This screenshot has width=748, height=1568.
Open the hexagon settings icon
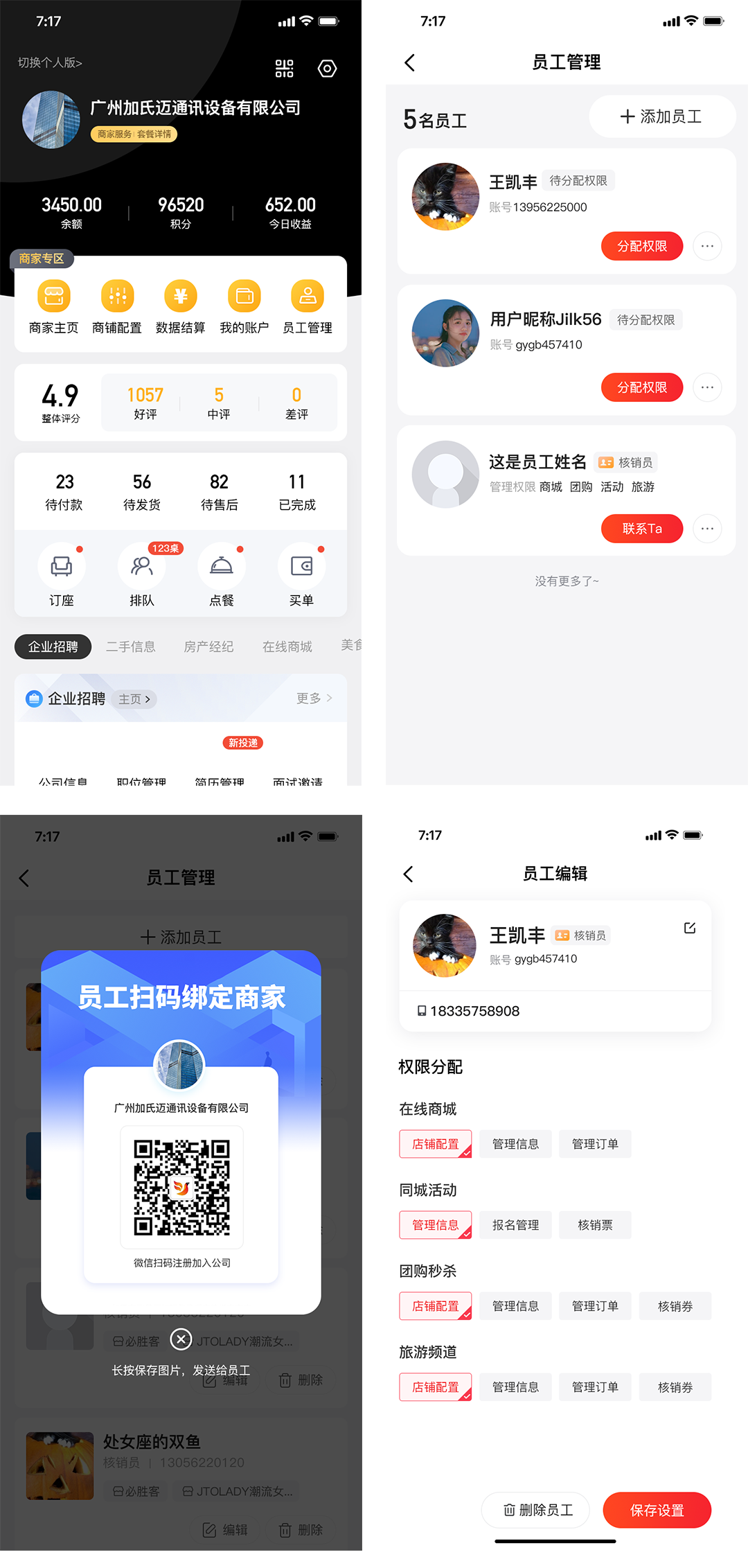(327, 69)
